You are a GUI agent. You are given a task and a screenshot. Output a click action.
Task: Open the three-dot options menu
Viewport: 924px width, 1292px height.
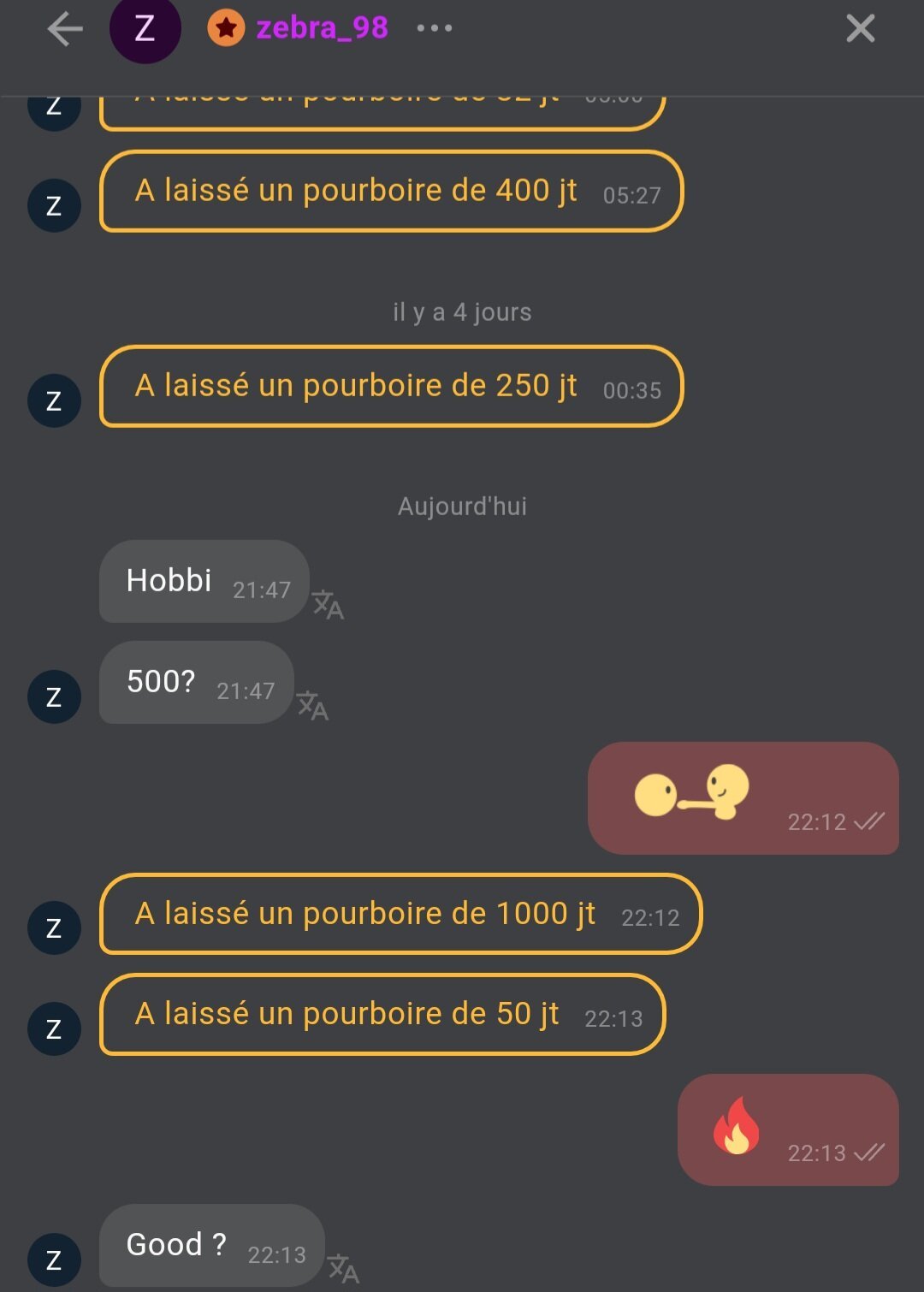434,28
